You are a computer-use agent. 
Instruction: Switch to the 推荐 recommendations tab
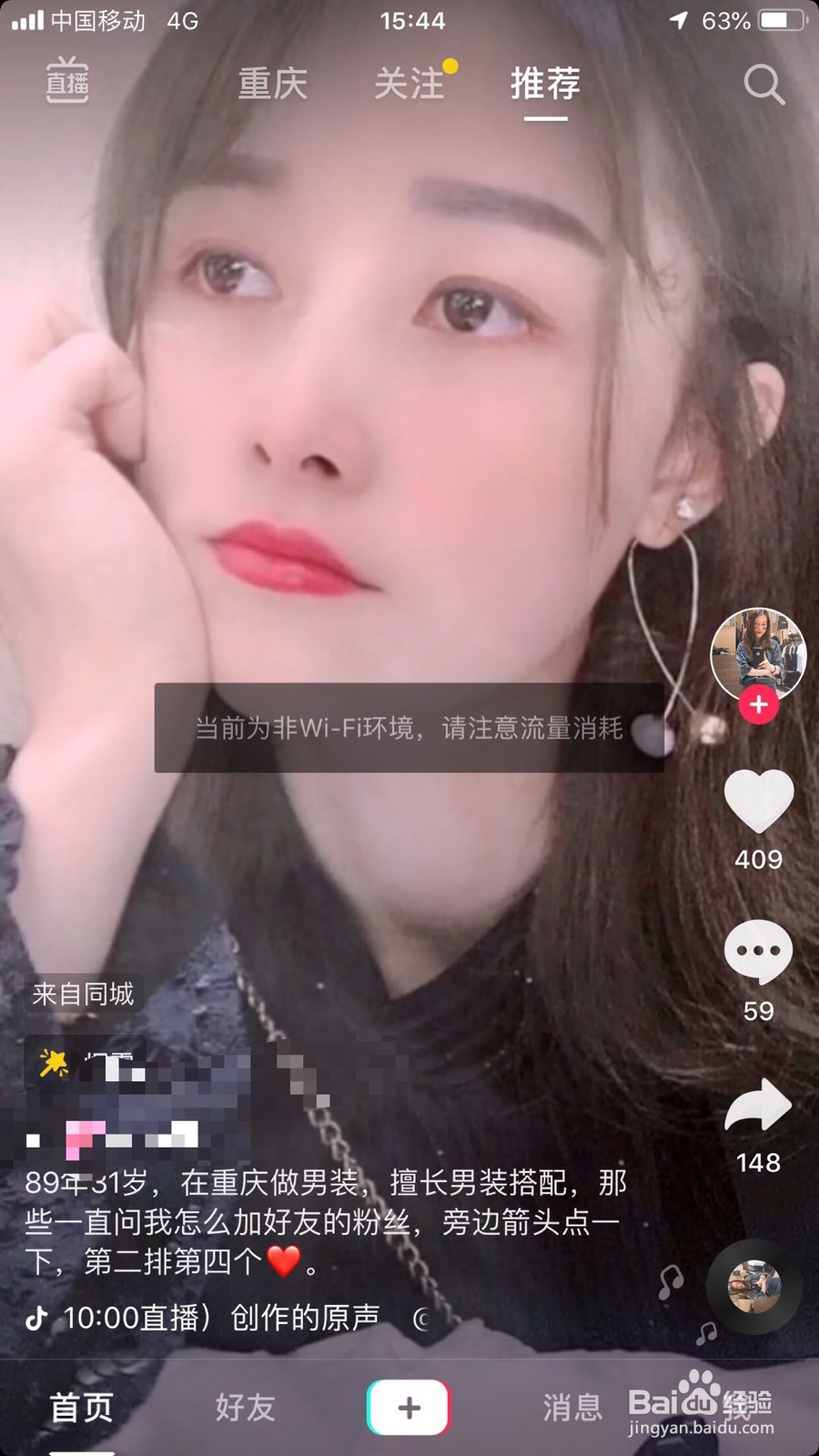pyautogui.click(x=544, y=84)
